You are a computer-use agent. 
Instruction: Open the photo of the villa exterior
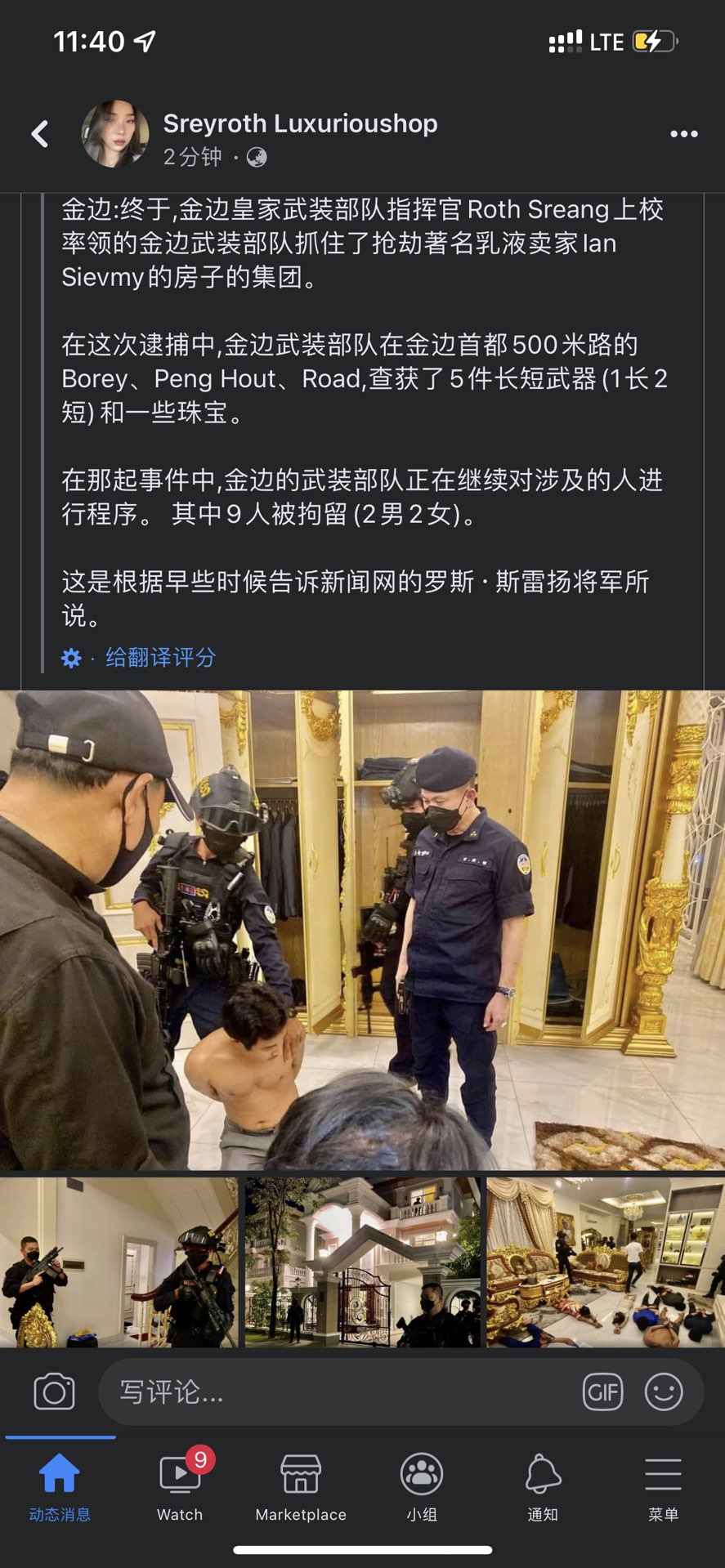[362, 1262]
